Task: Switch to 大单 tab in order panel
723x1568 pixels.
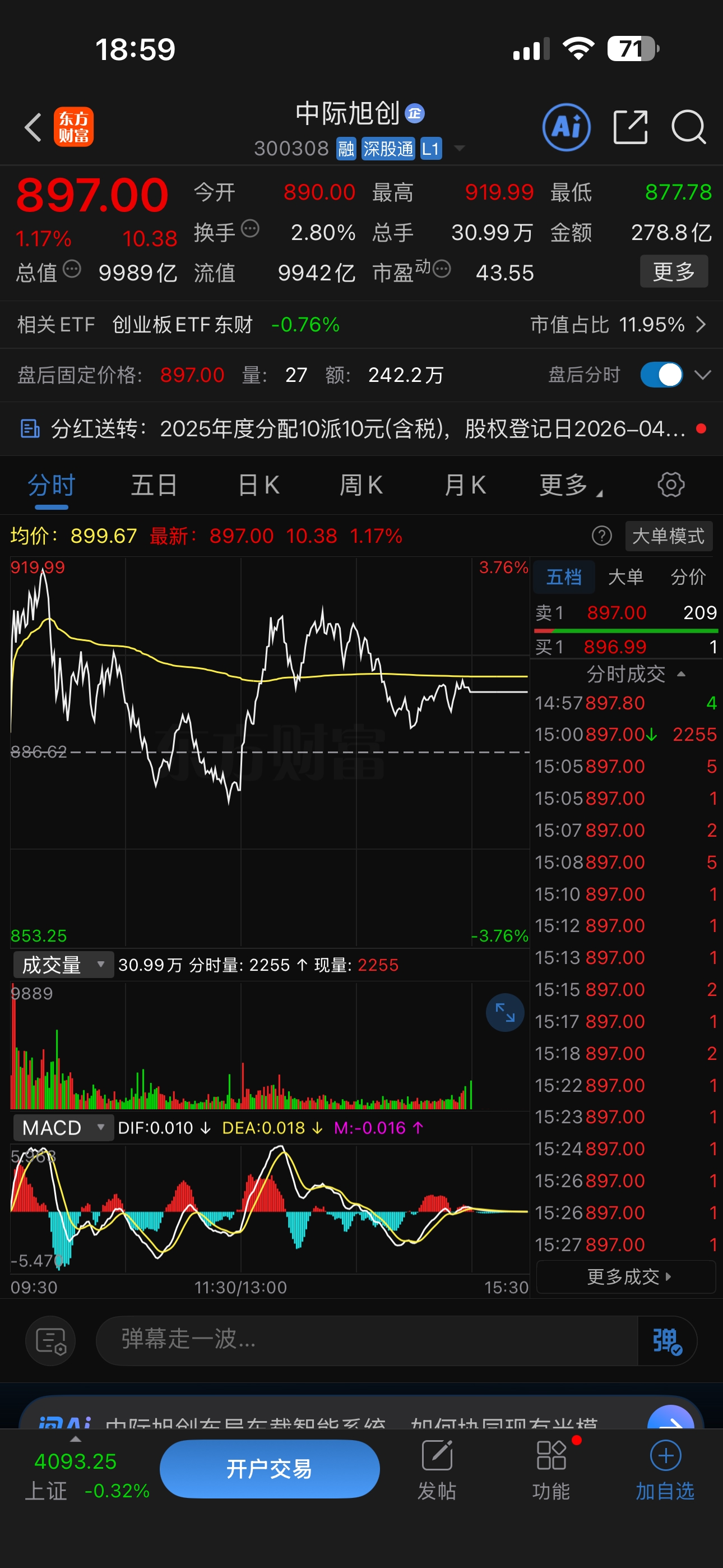Action: tap(625, 577)
